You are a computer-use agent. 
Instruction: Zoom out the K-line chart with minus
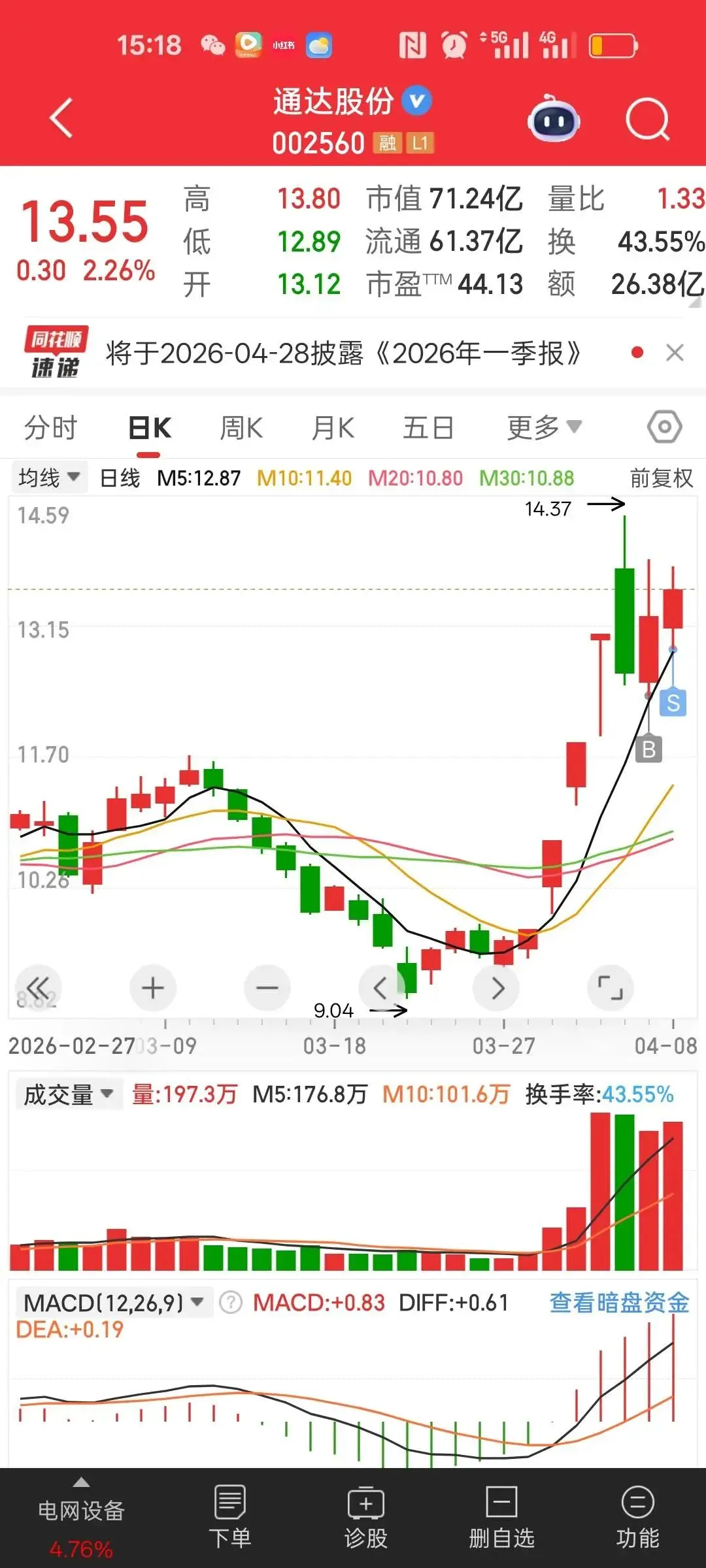click(267, 988)
